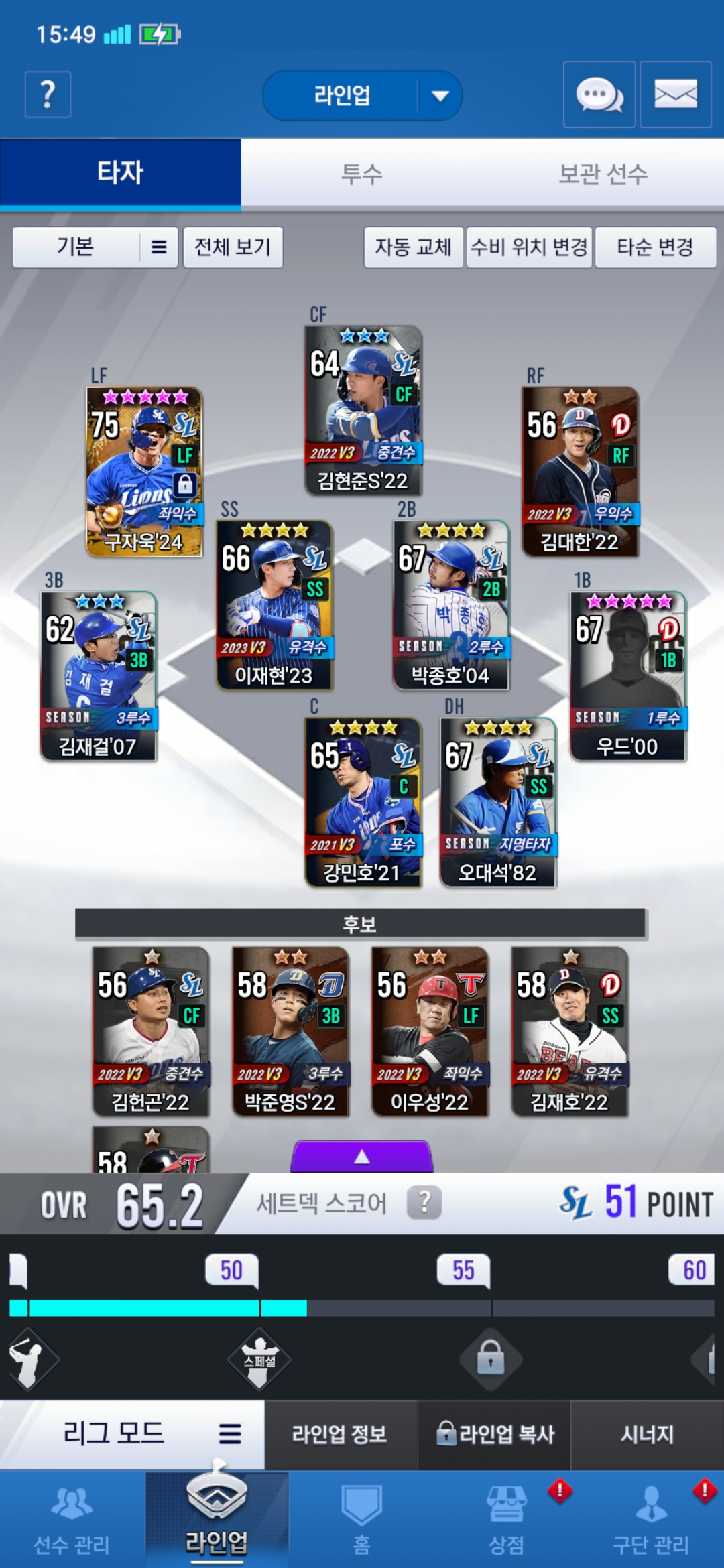The image size is (724, 1568).
Task: Tap the 전체 보기 button
Action: 233,247
